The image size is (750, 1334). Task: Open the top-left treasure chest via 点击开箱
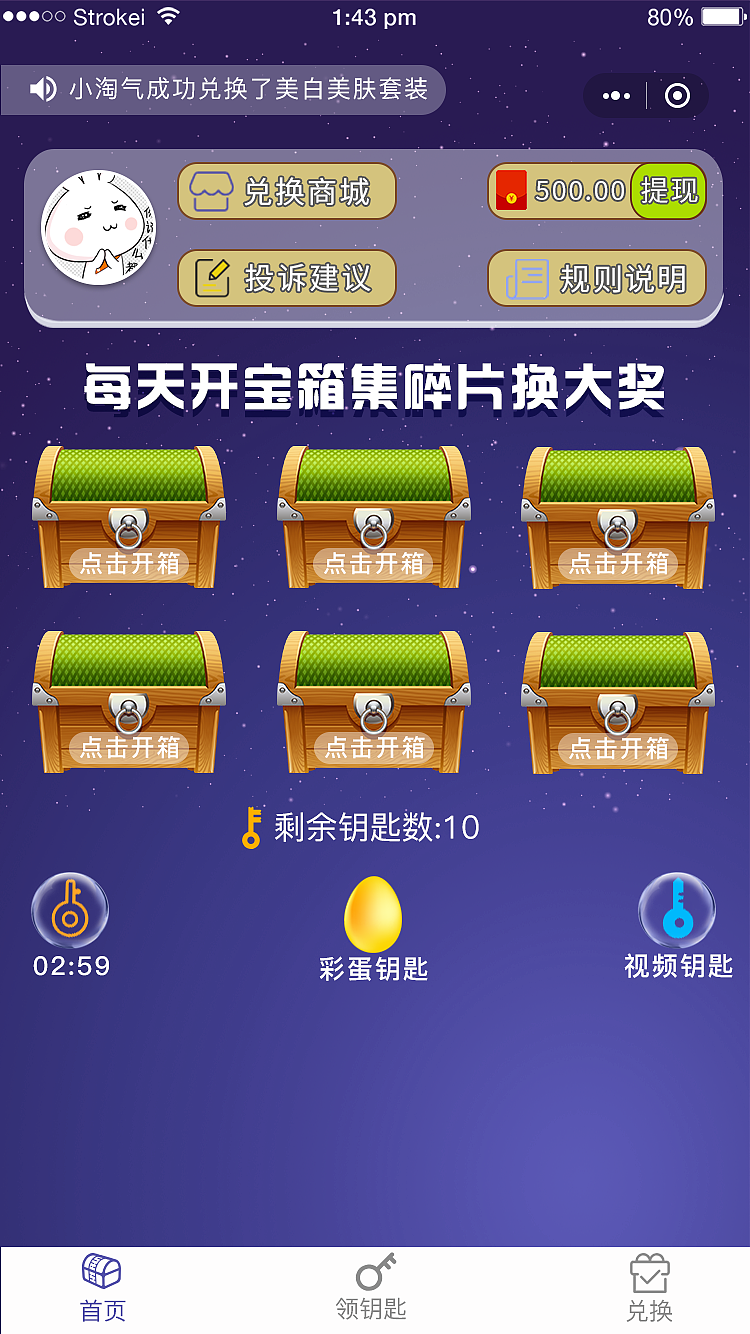(x=130, y=563)
